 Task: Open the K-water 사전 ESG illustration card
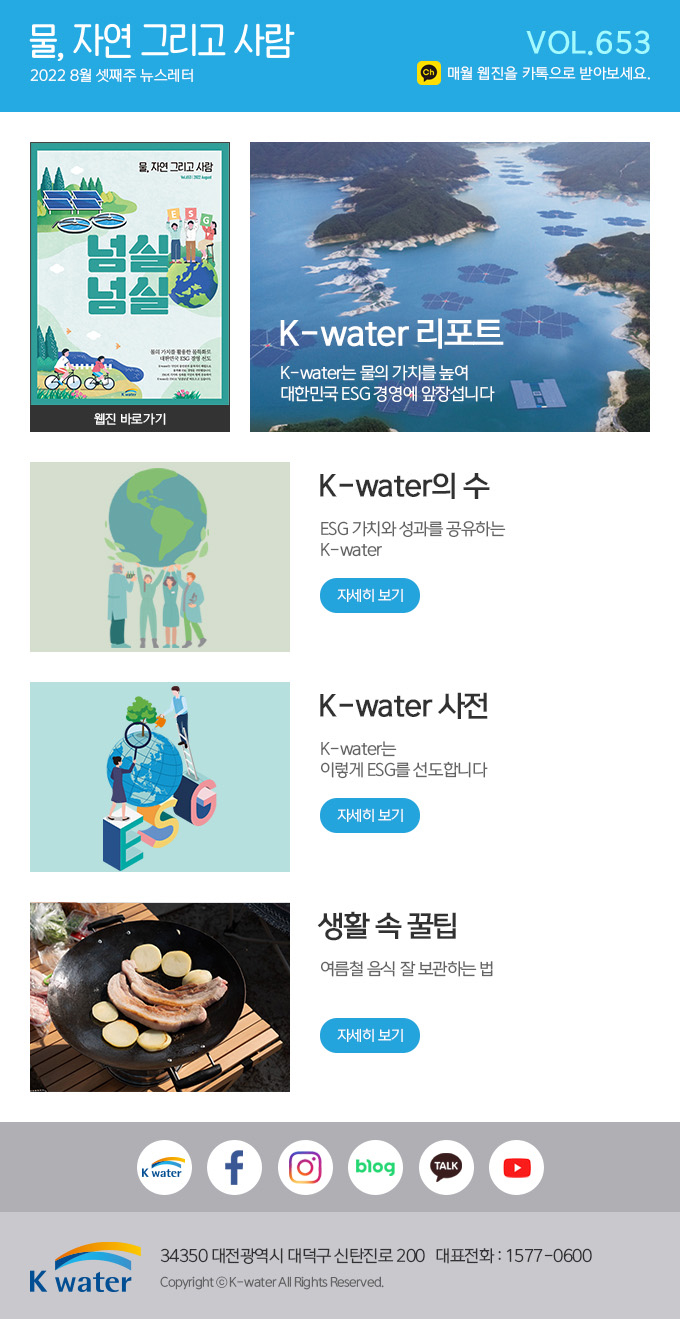click(x=160, y=777)
